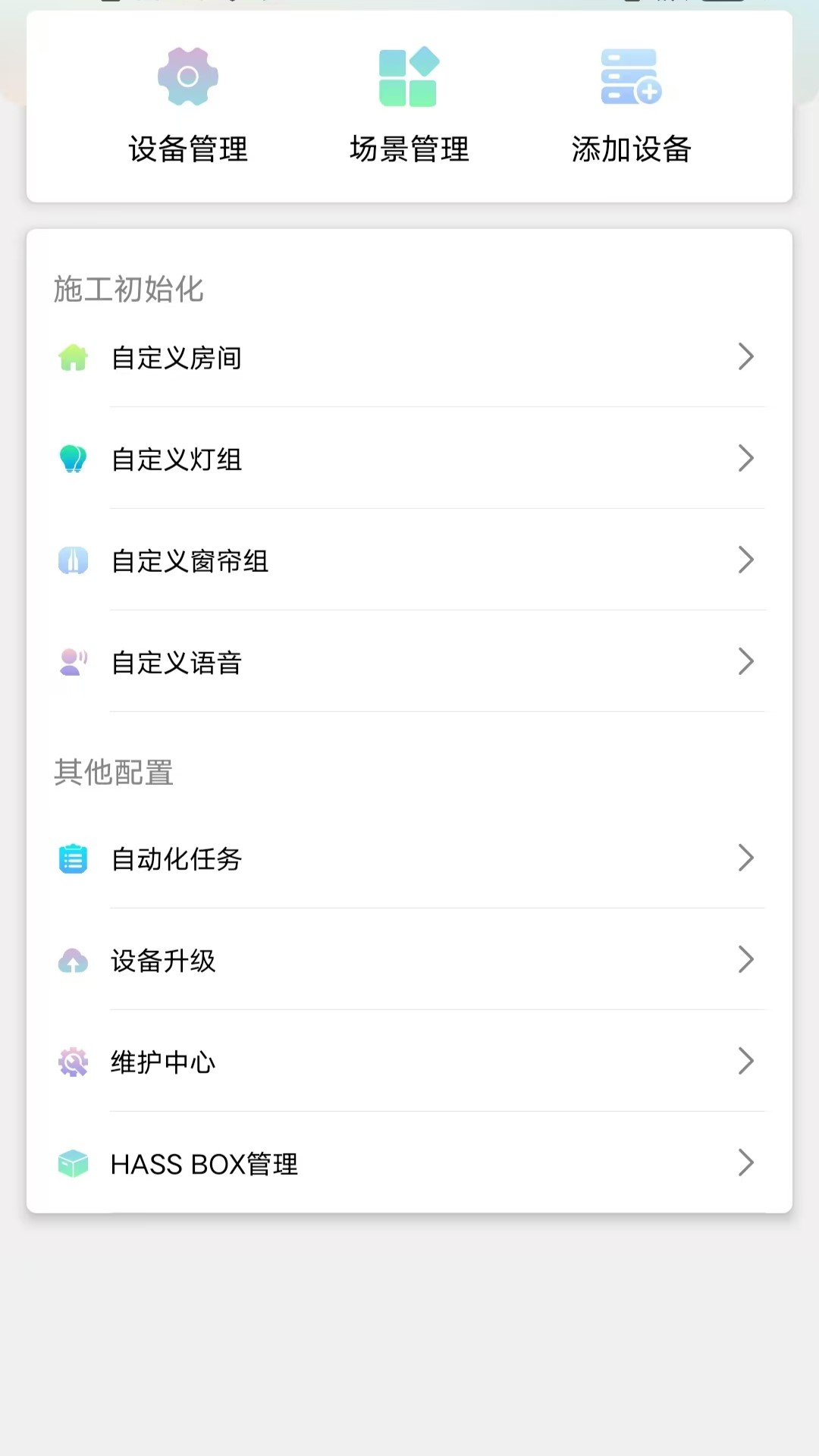Expand the 自动化任务 chevron

746,858
